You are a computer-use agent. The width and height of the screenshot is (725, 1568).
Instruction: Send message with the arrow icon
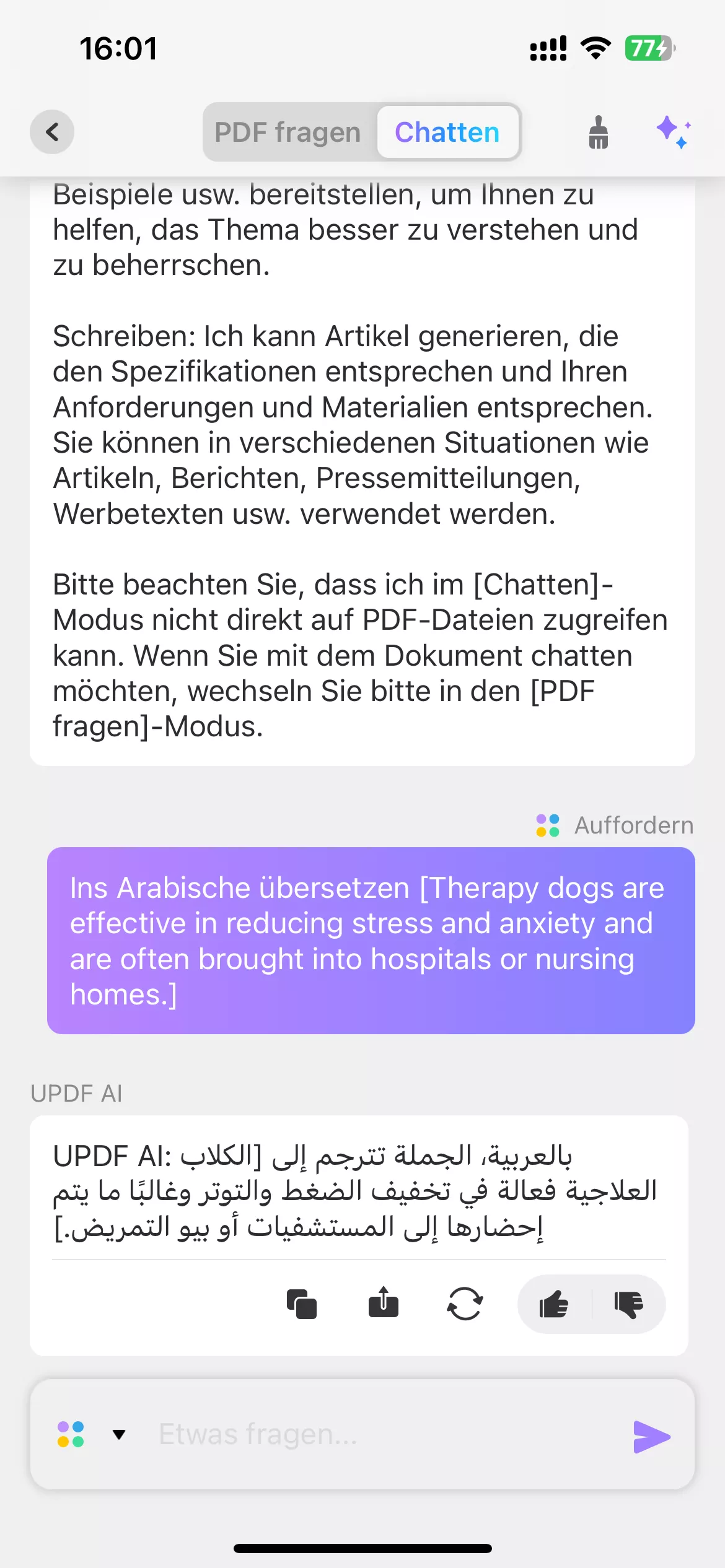coord(649,1435)
